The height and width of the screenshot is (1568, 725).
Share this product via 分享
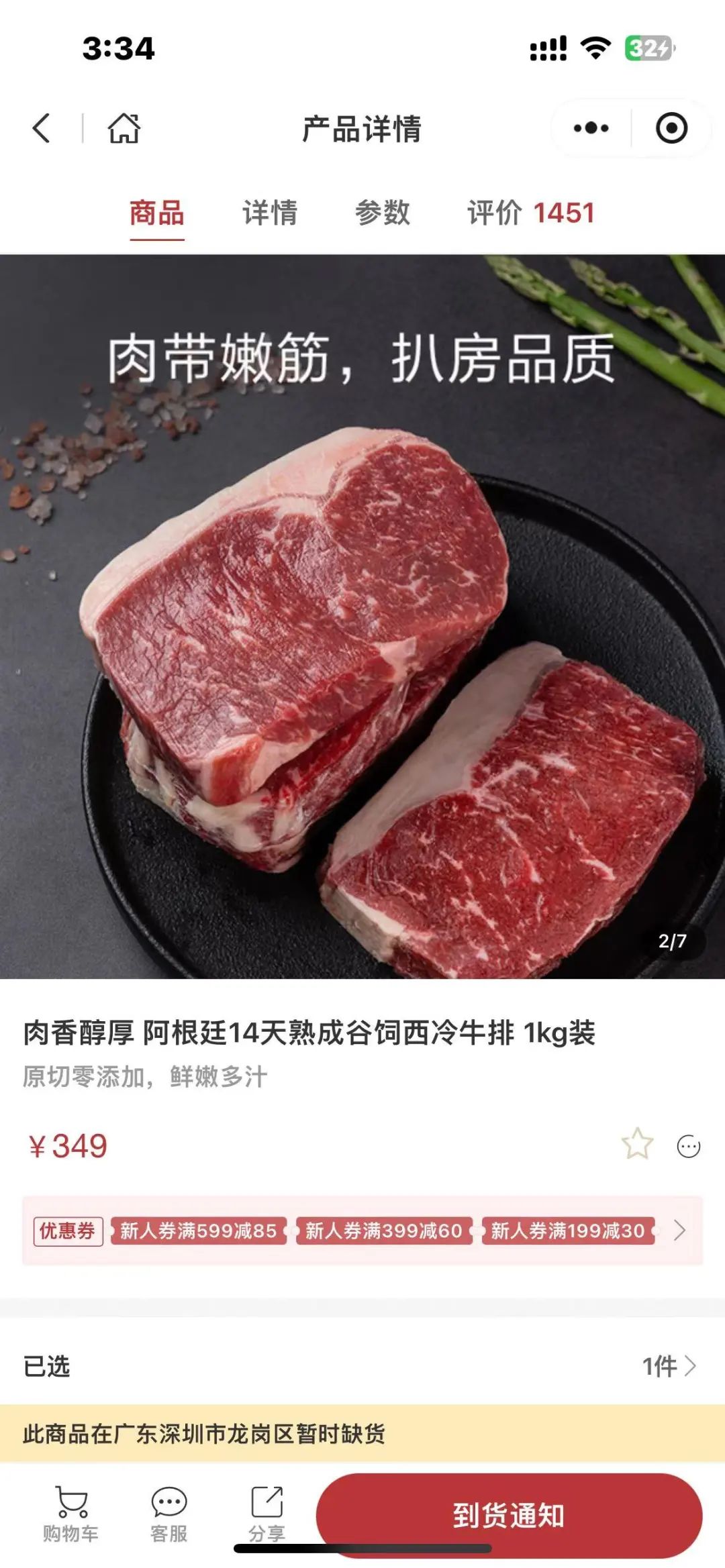click(x=267, y=1514)
